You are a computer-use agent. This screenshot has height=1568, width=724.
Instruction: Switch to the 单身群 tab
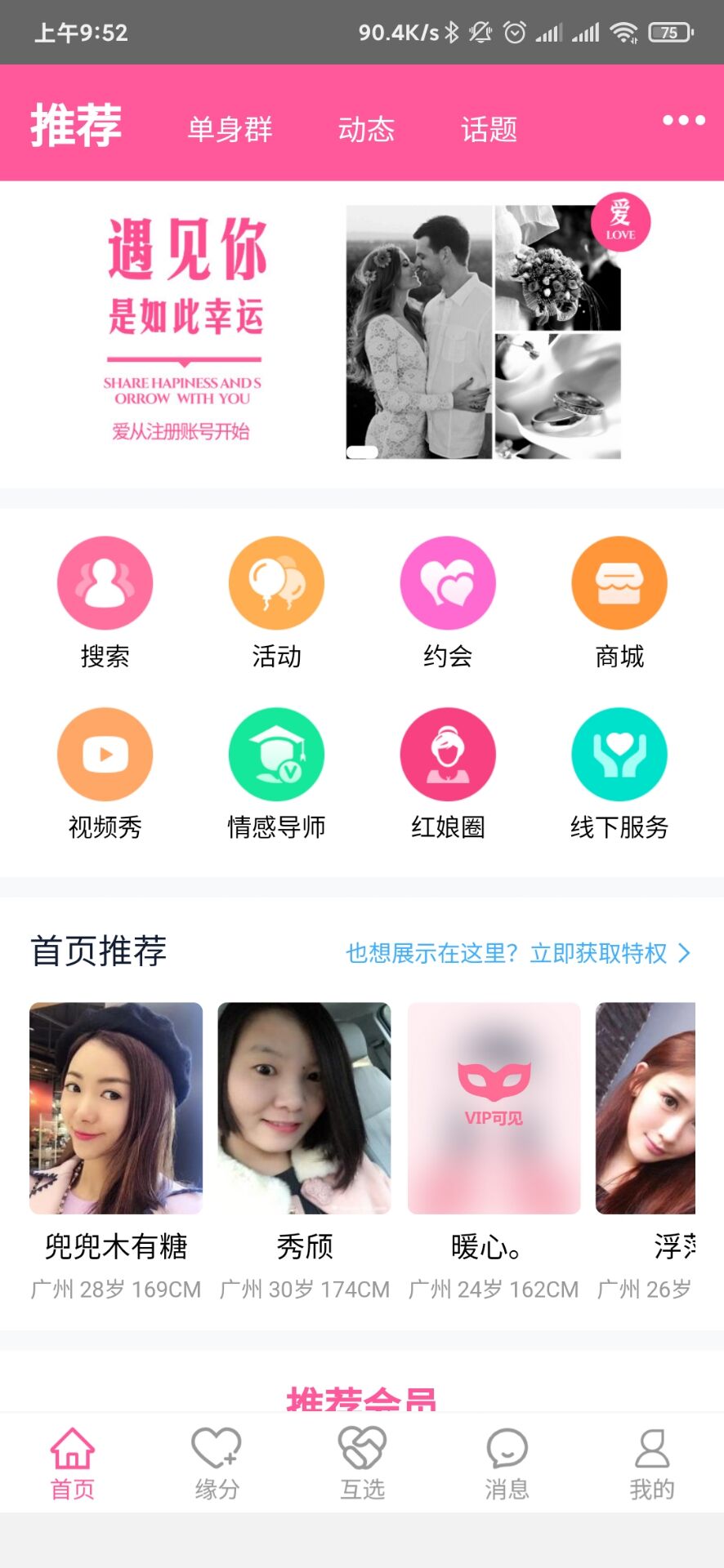(x=230, y=129)
